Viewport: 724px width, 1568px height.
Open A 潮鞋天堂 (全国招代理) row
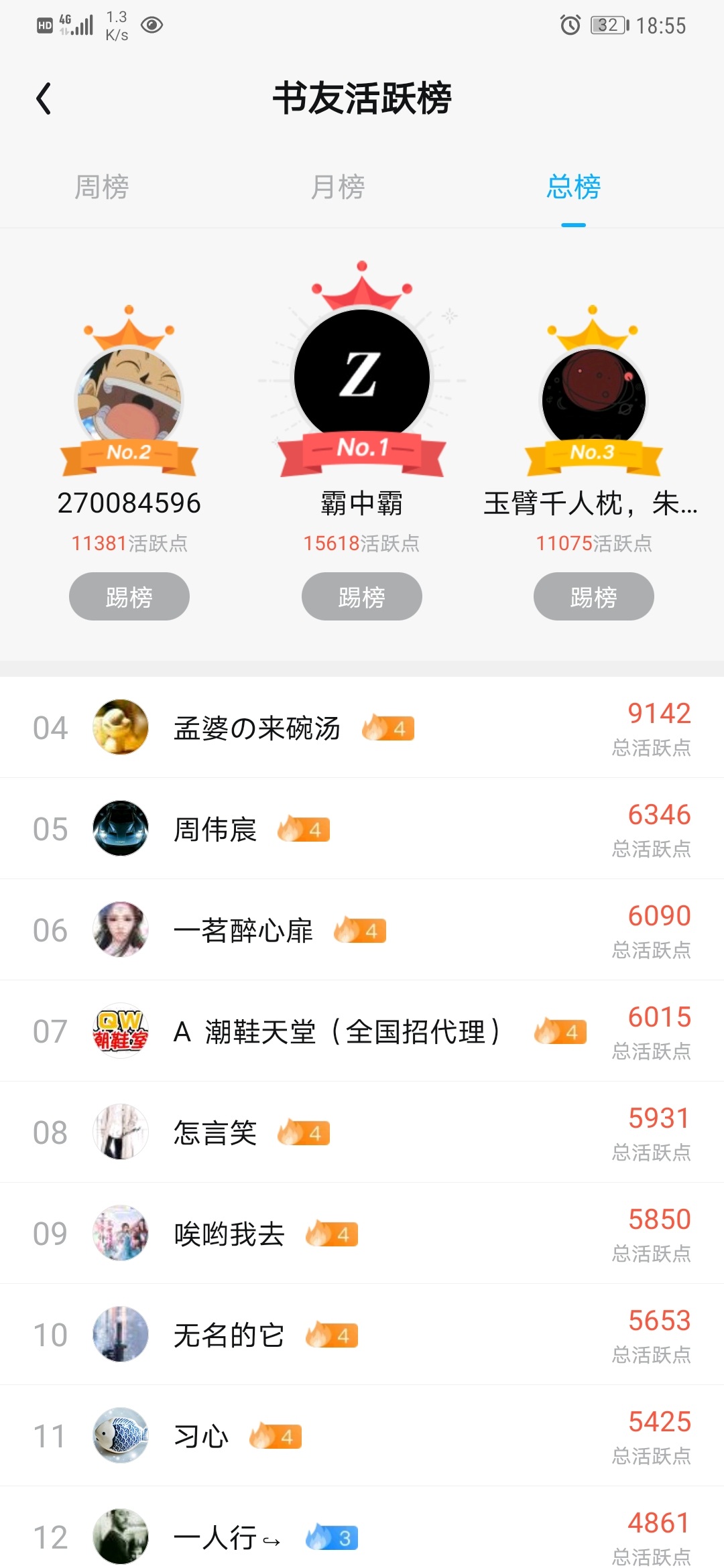click(x=362, y=1031)
